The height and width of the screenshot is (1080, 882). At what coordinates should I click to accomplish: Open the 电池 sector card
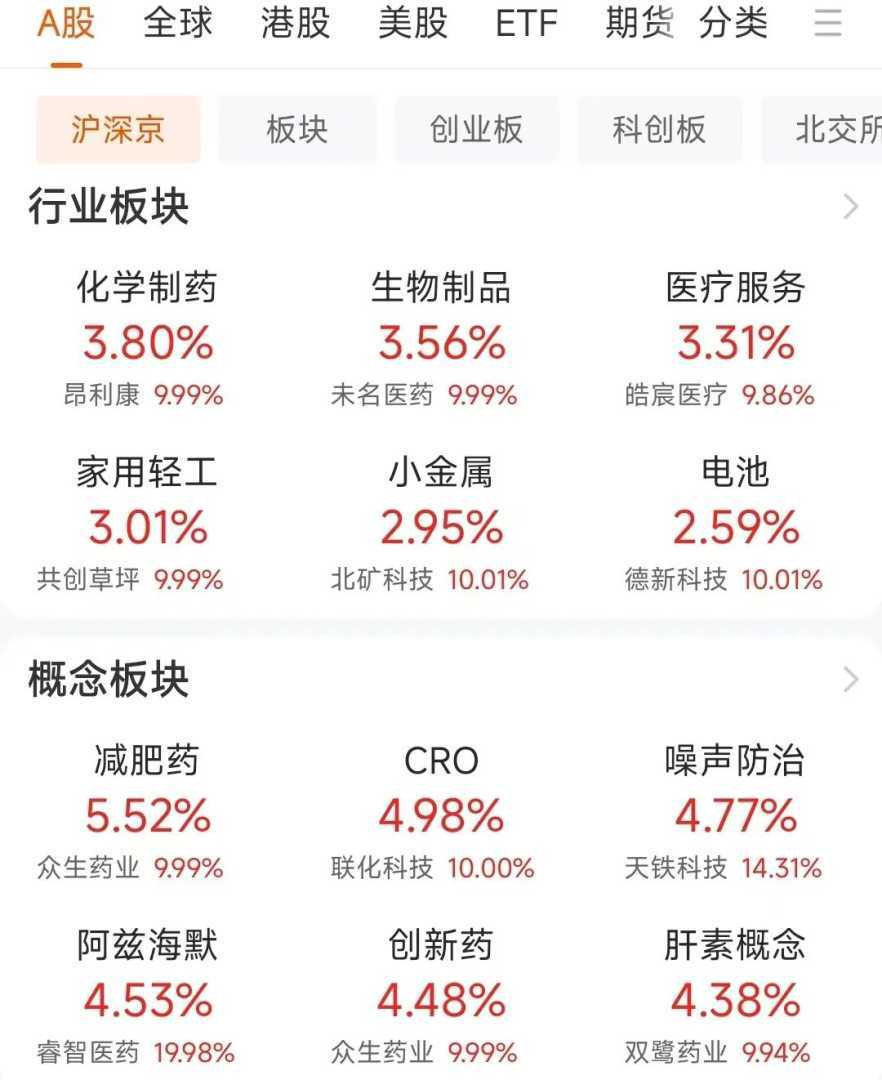[x=735, y=527]
